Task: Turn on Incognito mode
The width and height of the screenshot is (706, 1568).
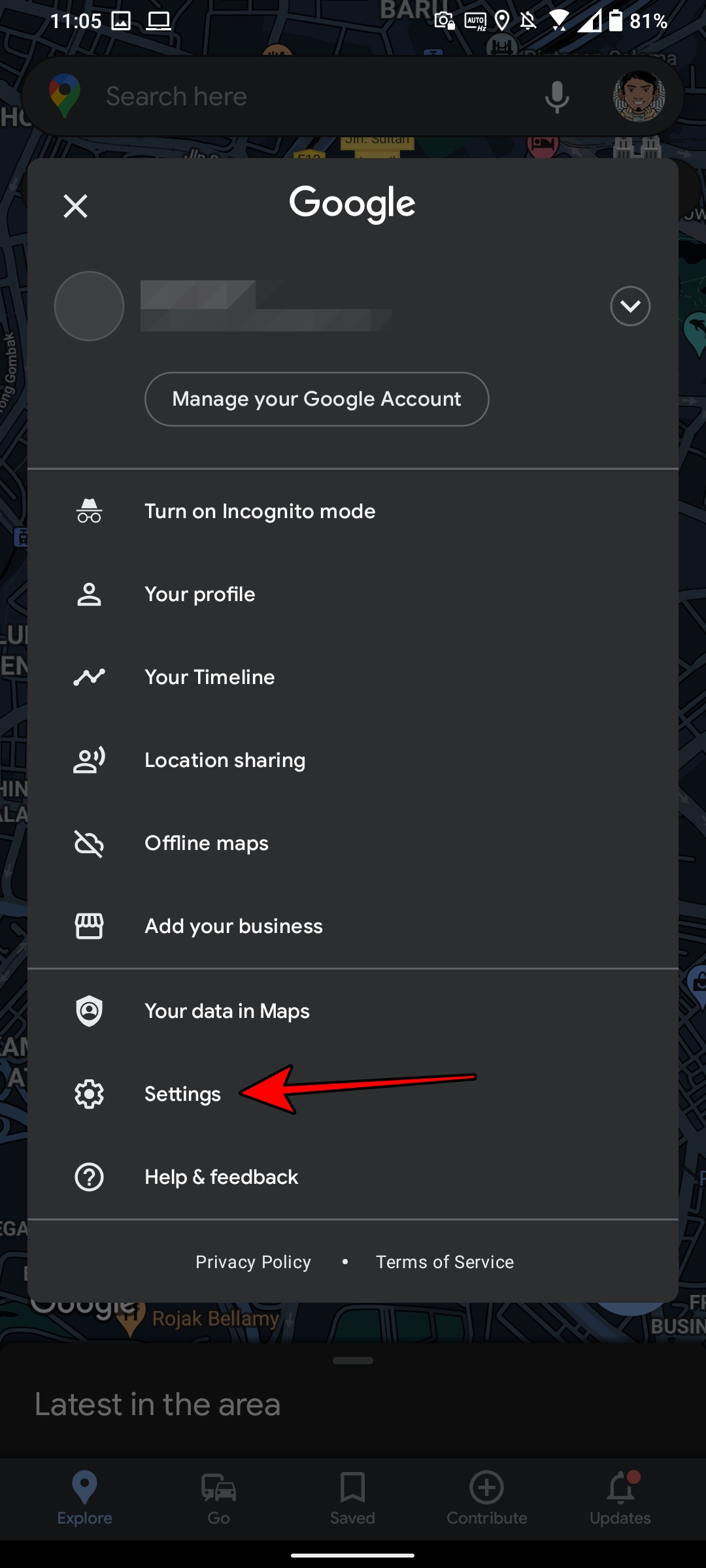Action: point(353,512)
